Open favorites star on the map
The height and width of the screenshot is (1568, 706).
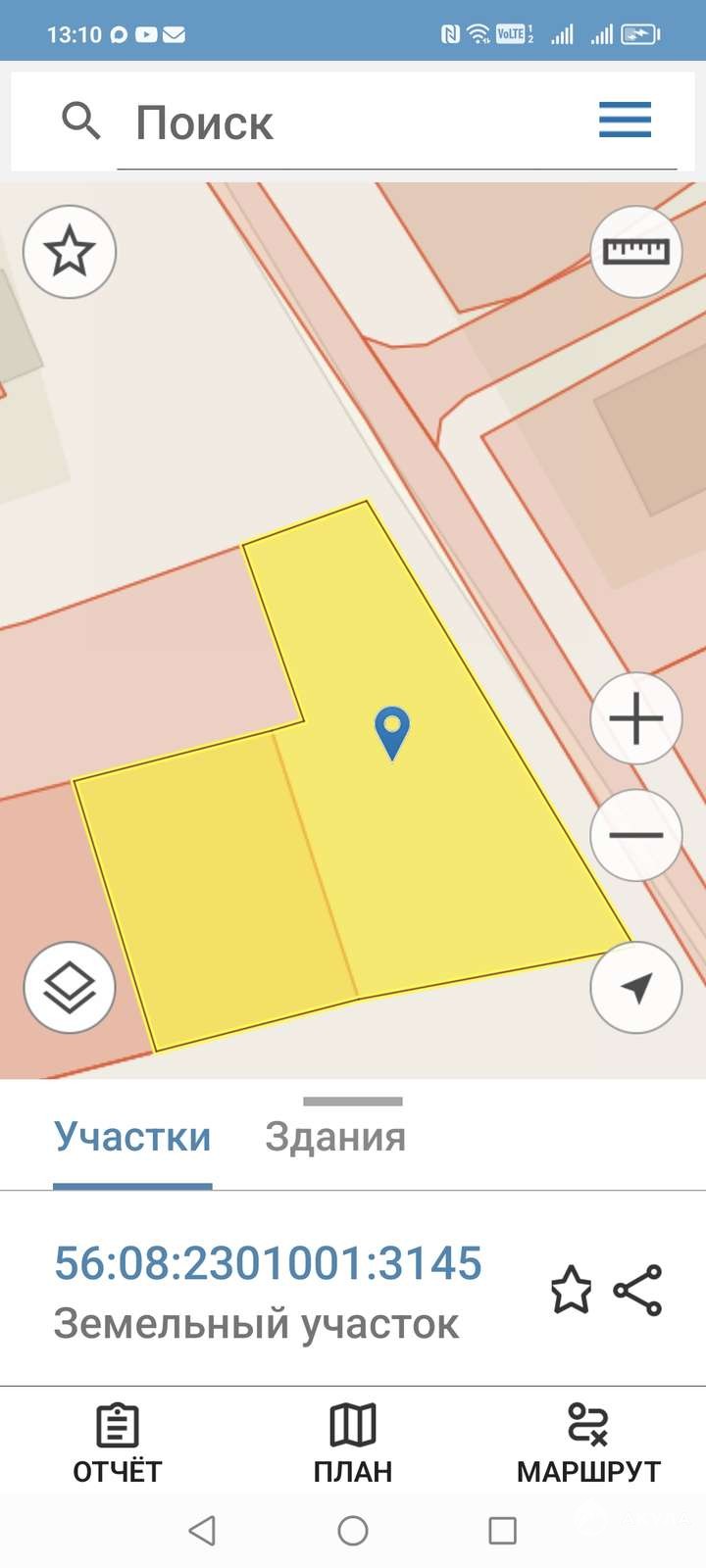[70, 252]
